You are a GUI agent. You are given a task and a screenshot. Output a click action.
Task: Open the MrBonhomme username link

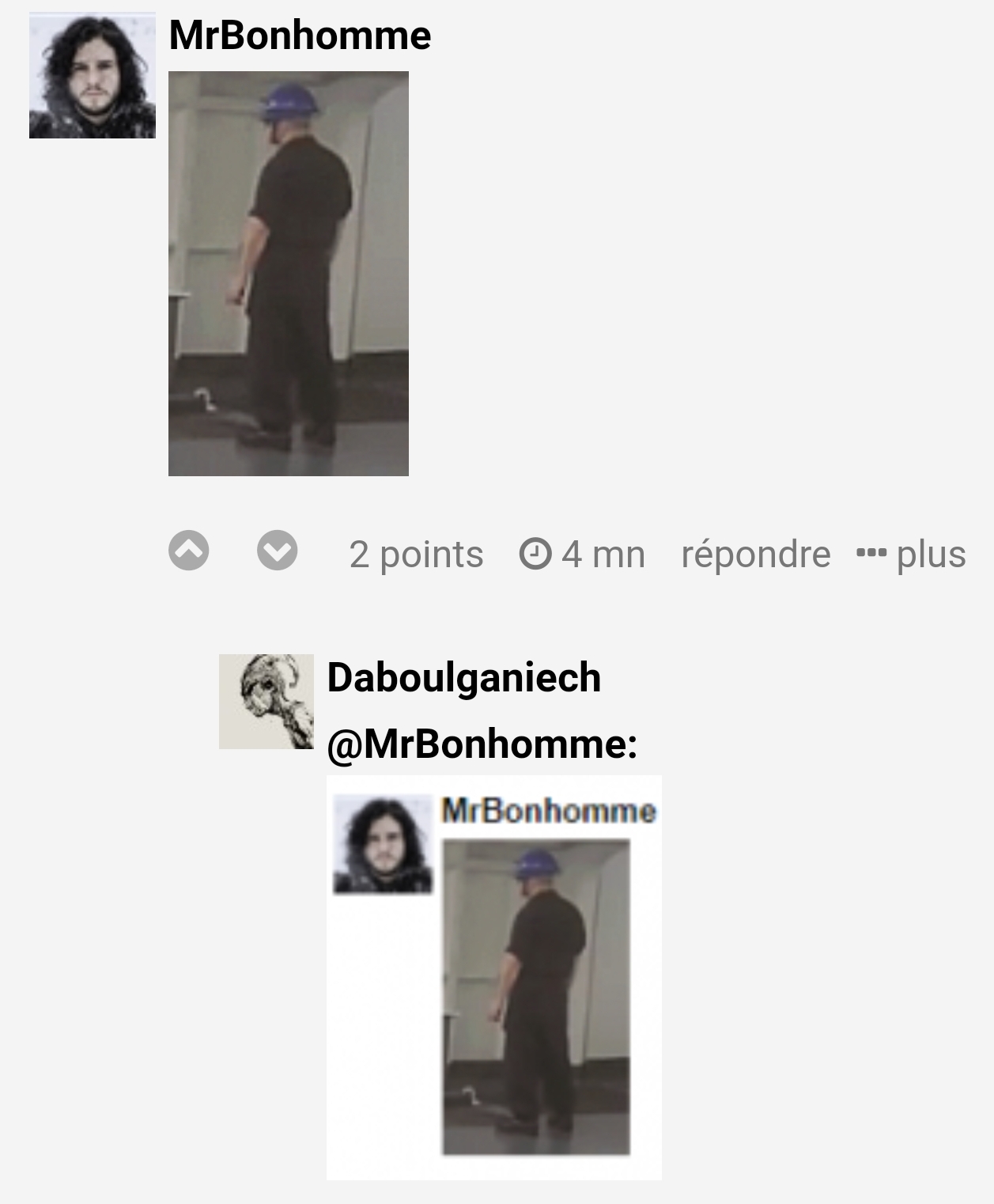(x=300, y=36)
